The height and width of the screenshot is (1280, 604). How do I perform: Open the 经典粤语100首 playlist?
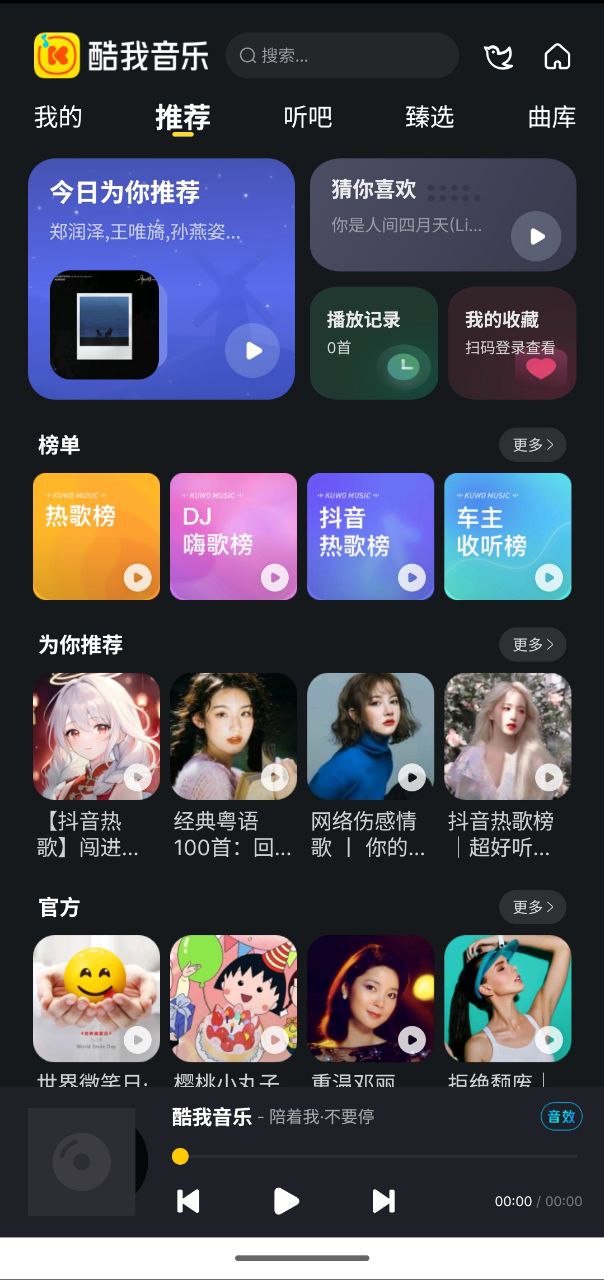click(233, 765)
